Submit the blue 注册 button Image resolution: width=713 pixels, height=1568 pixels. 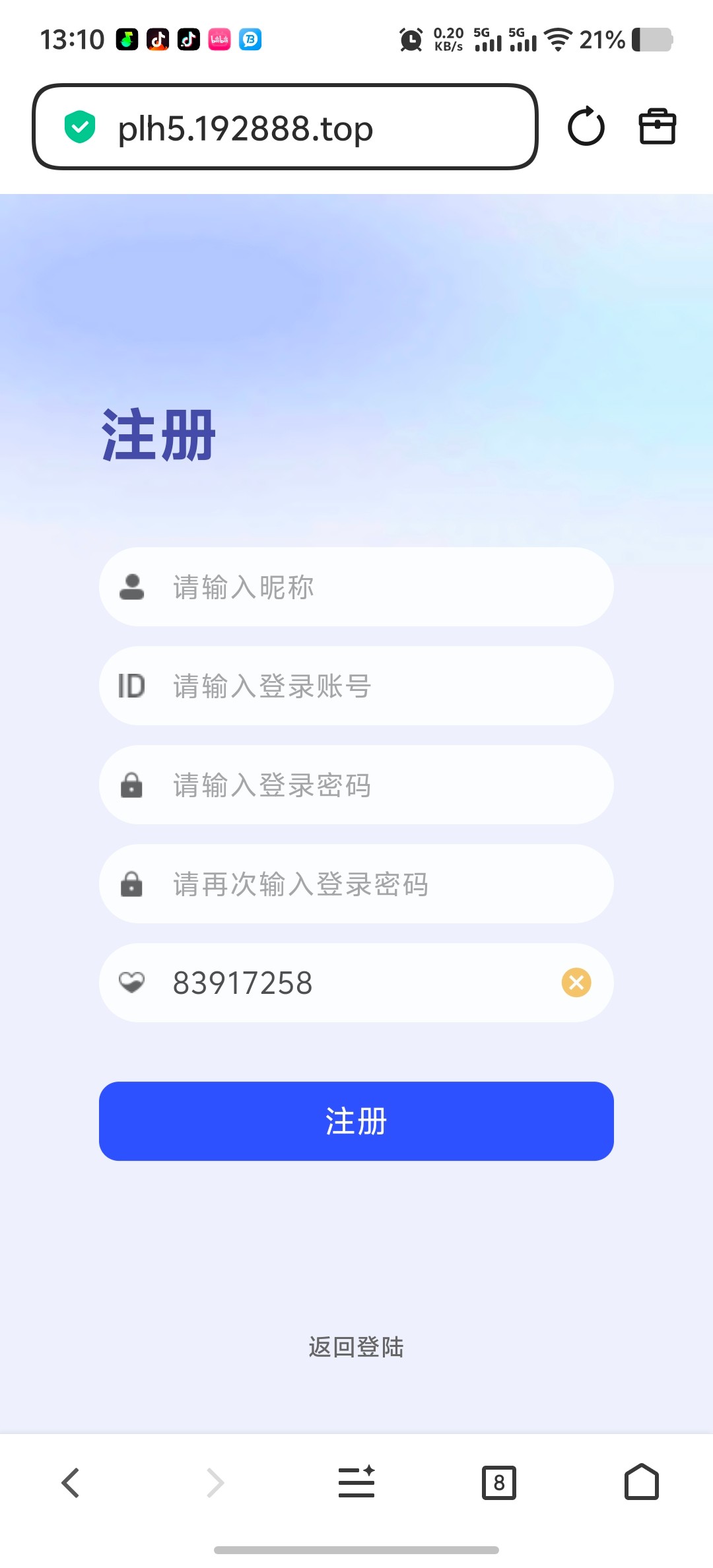(x=356, y=1121)
